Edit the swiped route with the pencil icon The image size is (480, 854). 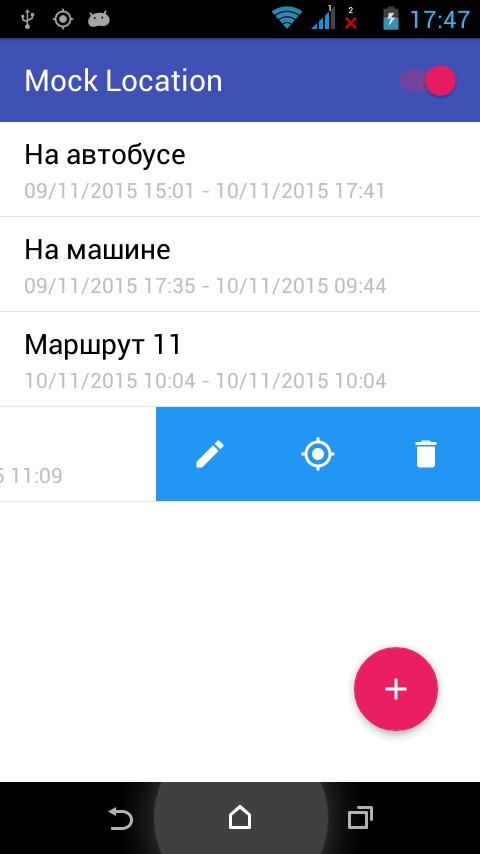(210, 454)
